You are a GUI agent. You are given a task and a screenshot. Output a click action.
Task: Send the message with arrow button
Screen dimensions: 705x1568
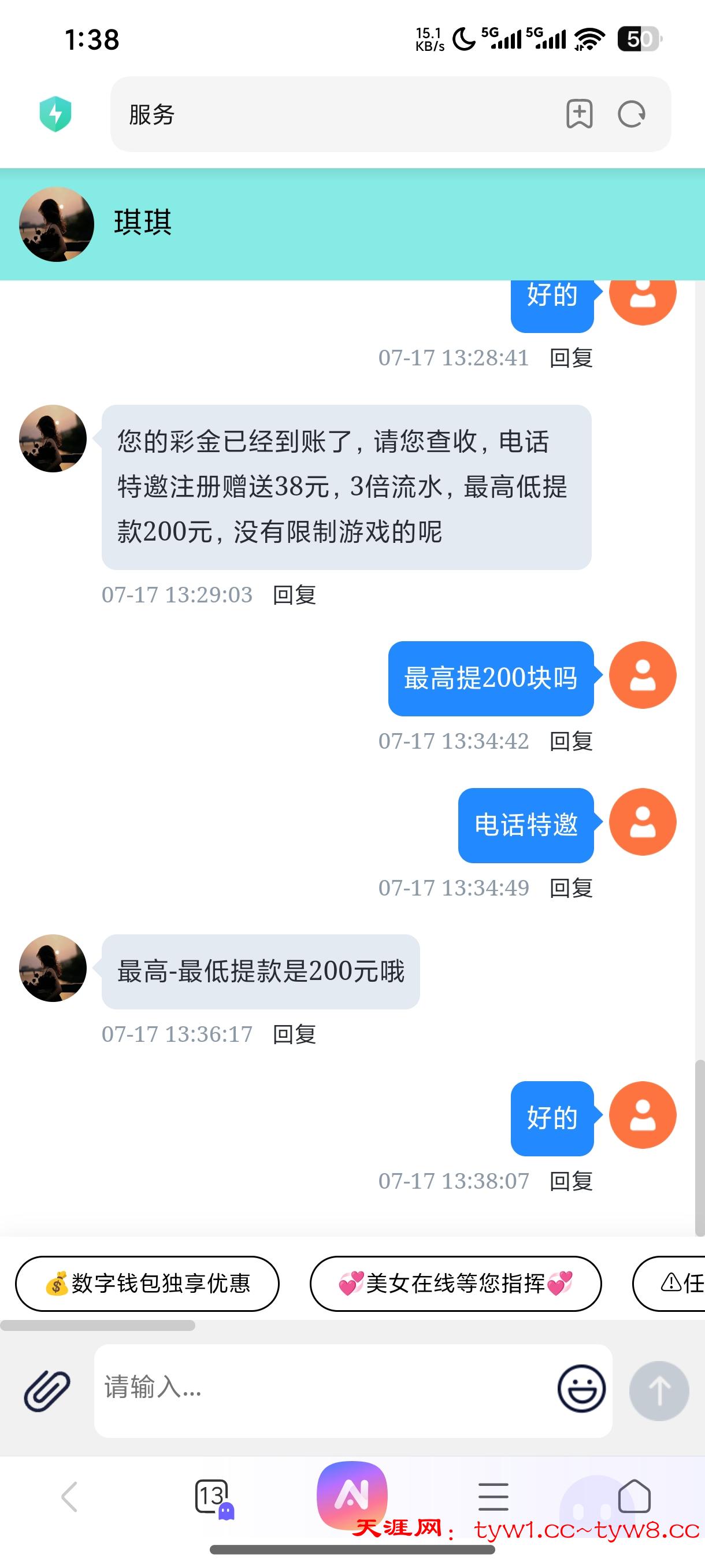pos(659,1391)
